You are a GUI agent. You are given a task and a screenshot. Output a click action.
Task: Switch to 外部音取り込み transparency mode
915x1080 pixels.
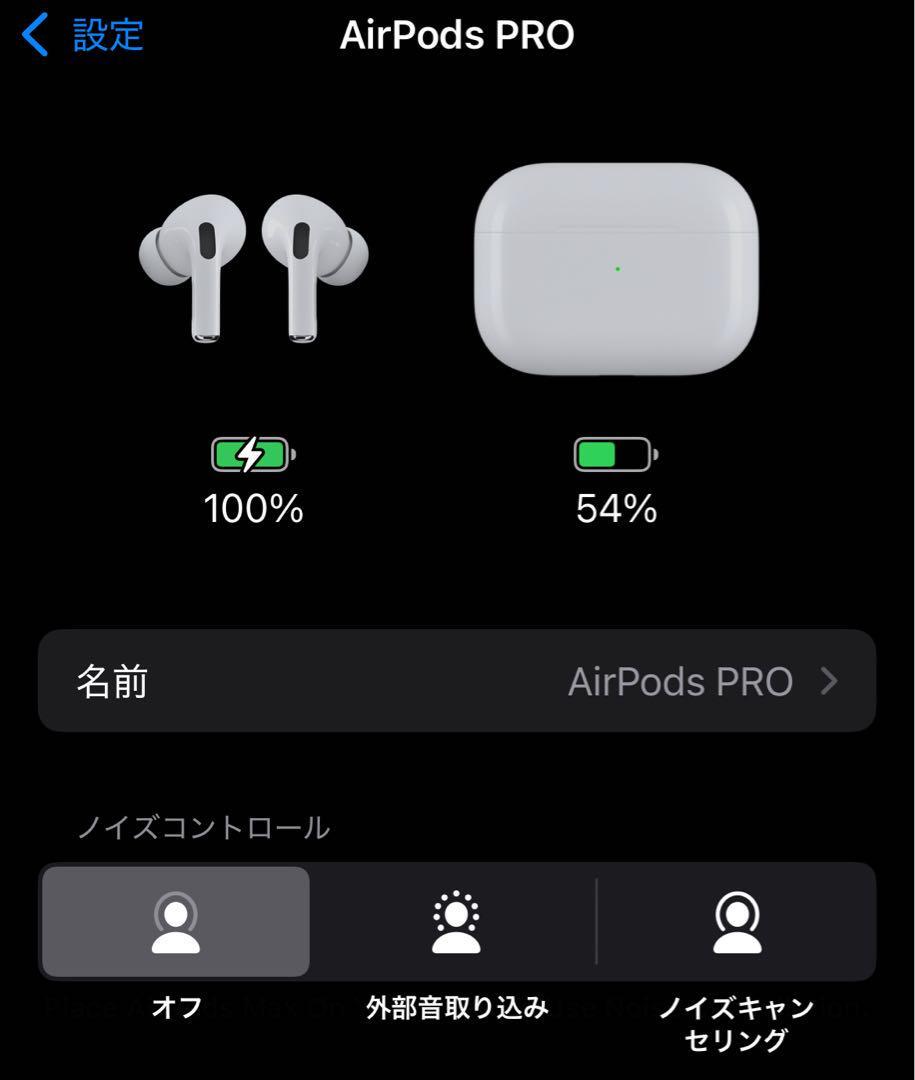tap(456, 922)
